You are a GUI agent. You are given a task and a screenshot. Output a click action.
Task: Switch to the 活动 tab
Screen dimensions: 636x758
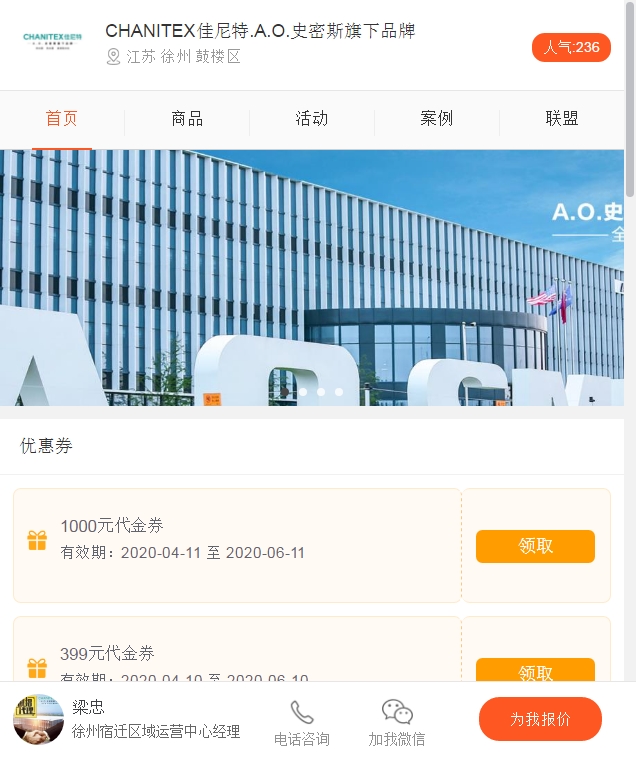click(312, 119)
